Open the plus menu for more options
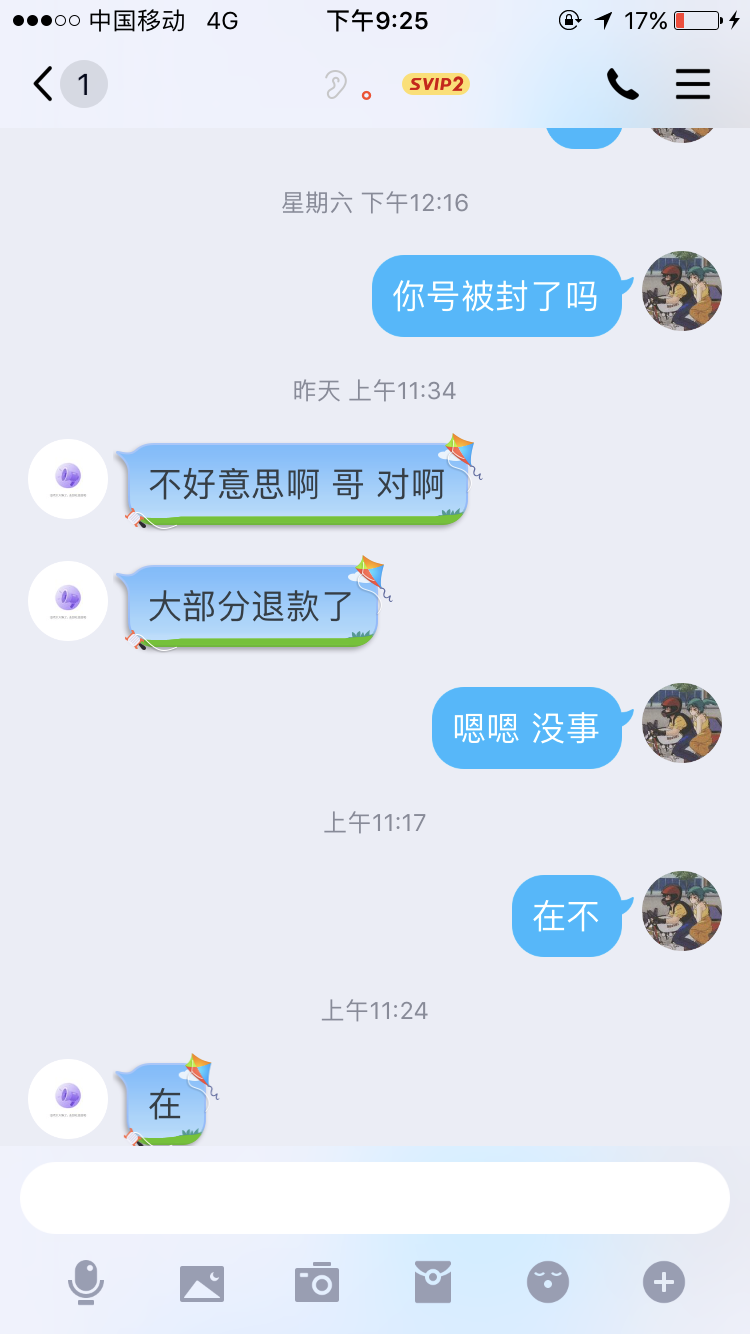 coord(664,1282)
